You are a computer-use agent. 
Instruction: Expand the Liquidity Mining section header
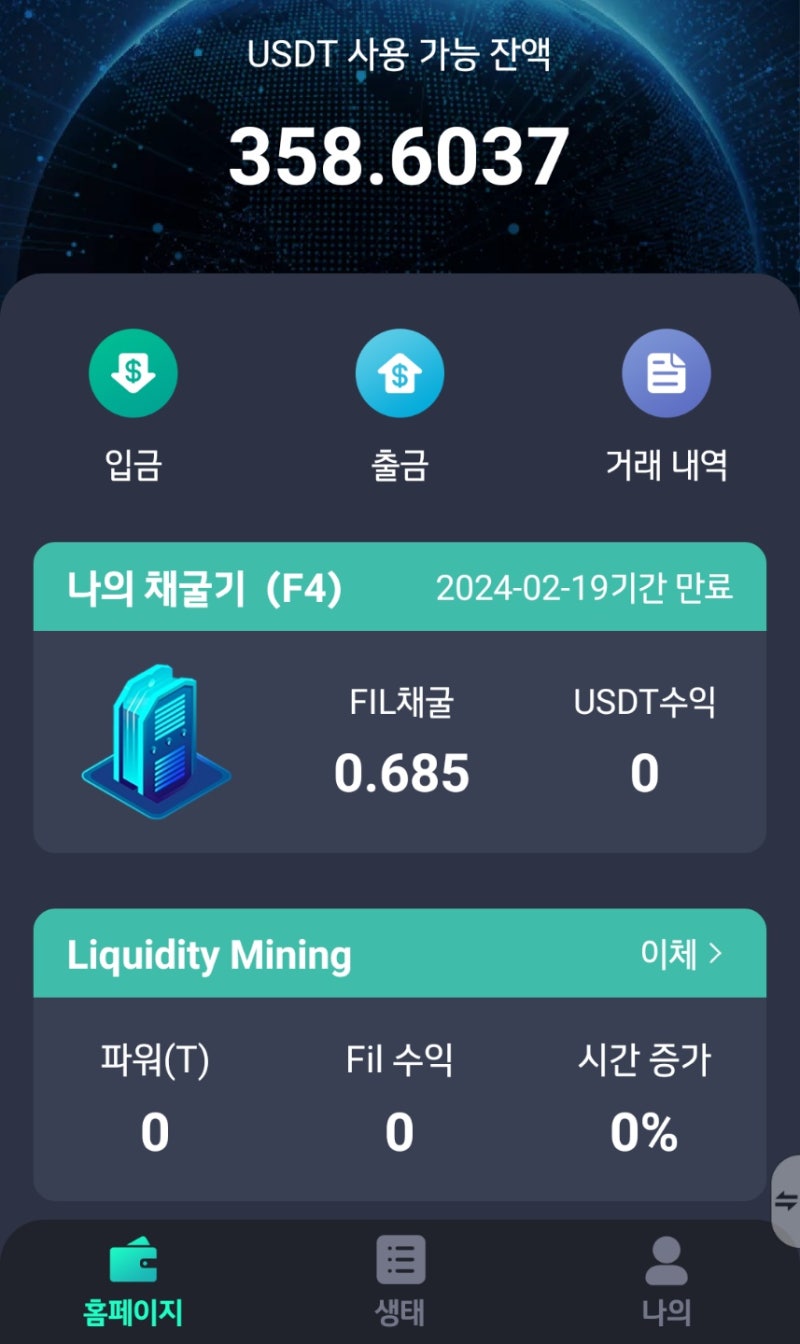click(400, 954)
